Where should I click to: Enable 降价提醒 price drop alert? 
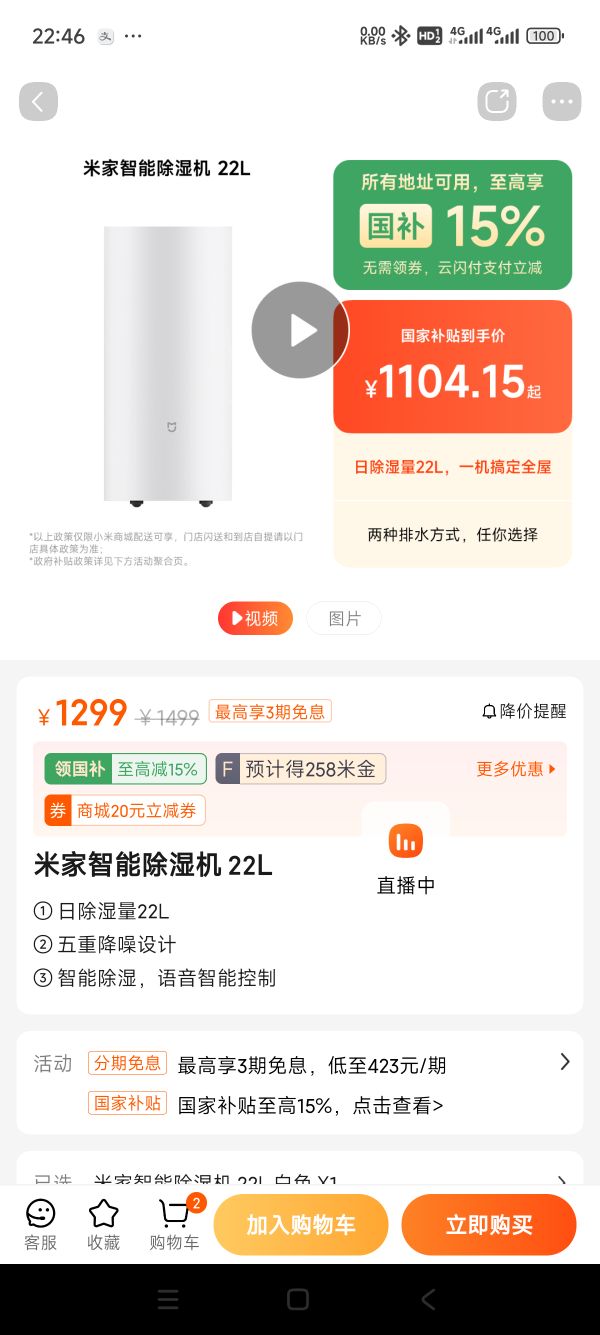(x=524, y=711)
